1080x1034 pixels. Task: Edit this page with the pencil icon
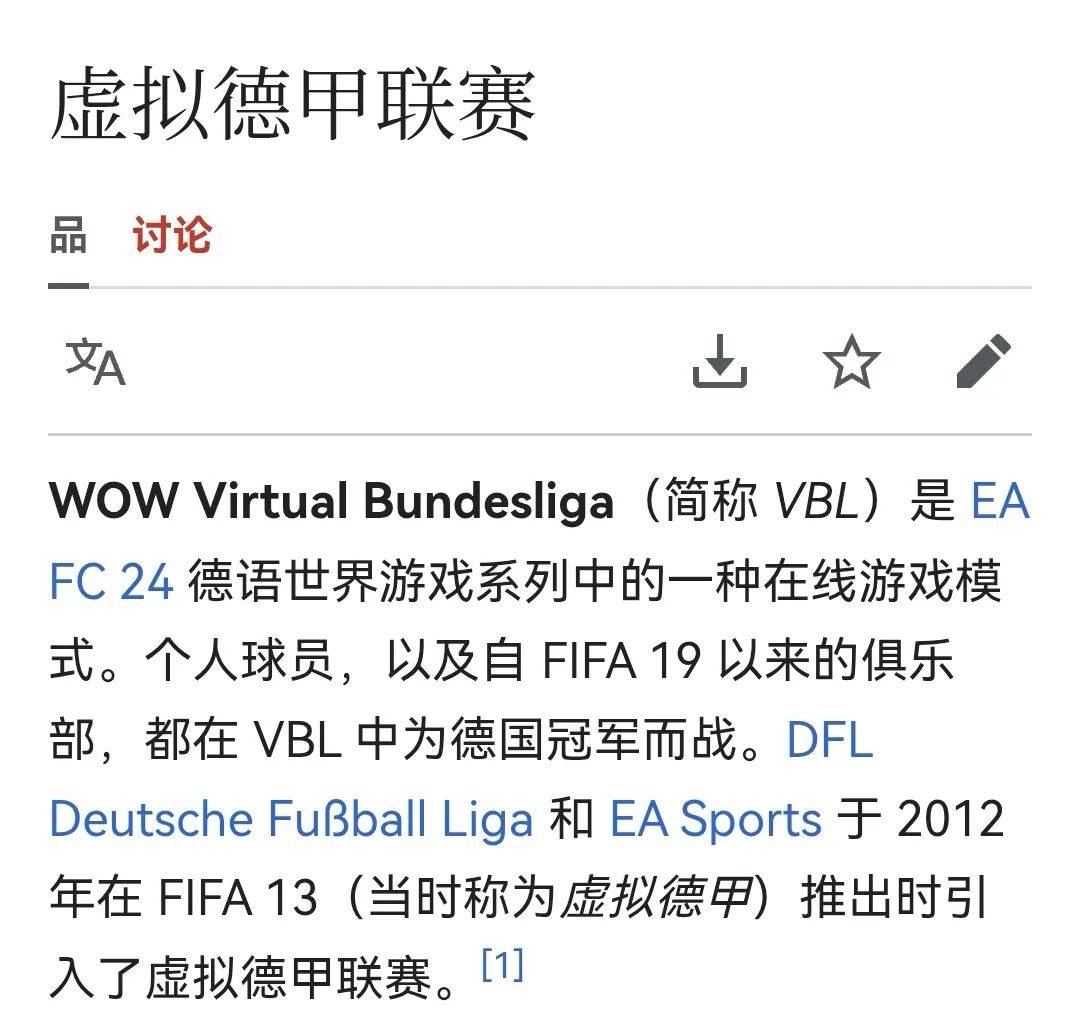point(984,362)
